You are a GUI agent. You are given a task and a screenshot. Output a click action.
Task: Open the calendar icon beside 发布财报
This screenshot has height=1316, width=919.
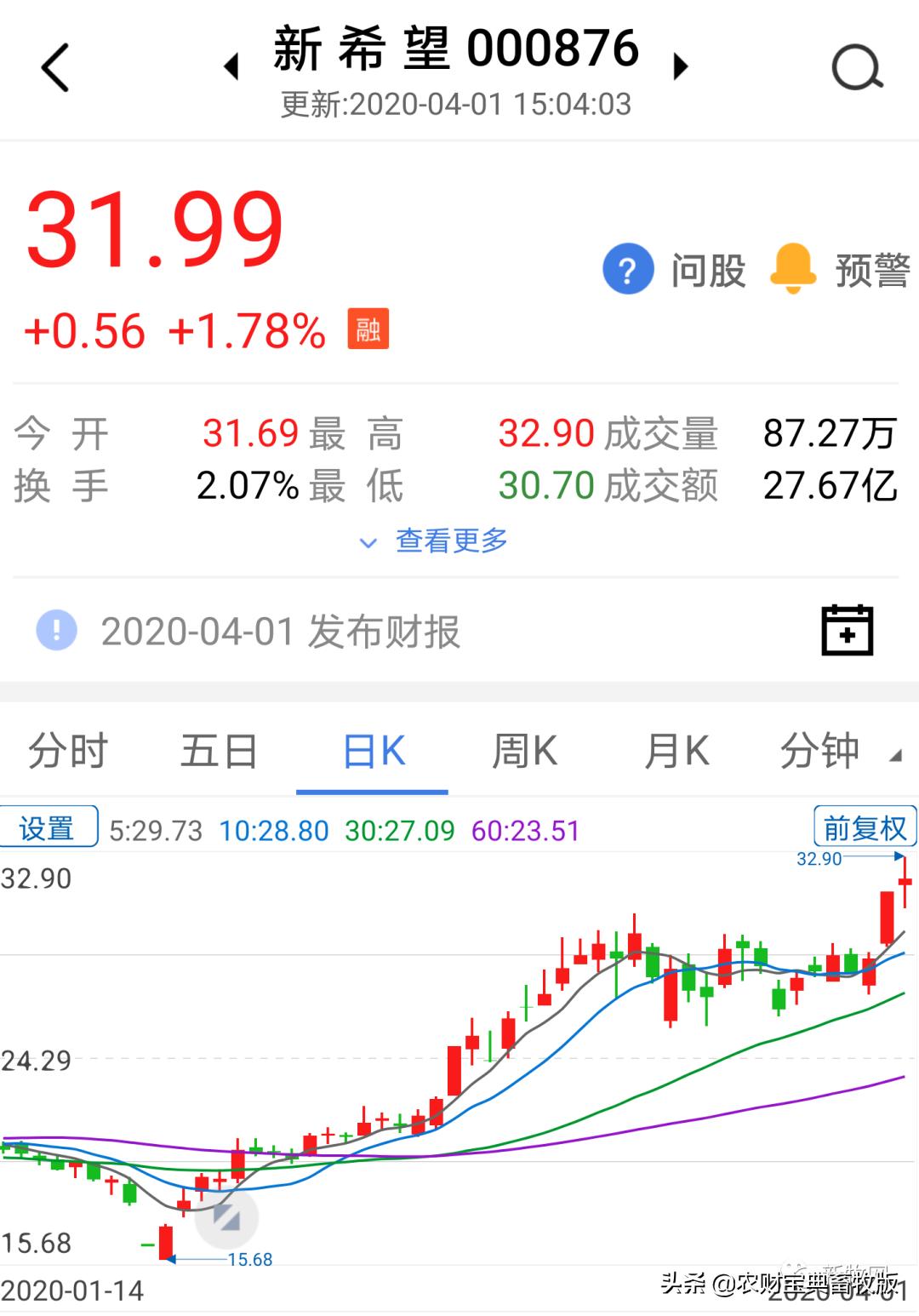847,631
